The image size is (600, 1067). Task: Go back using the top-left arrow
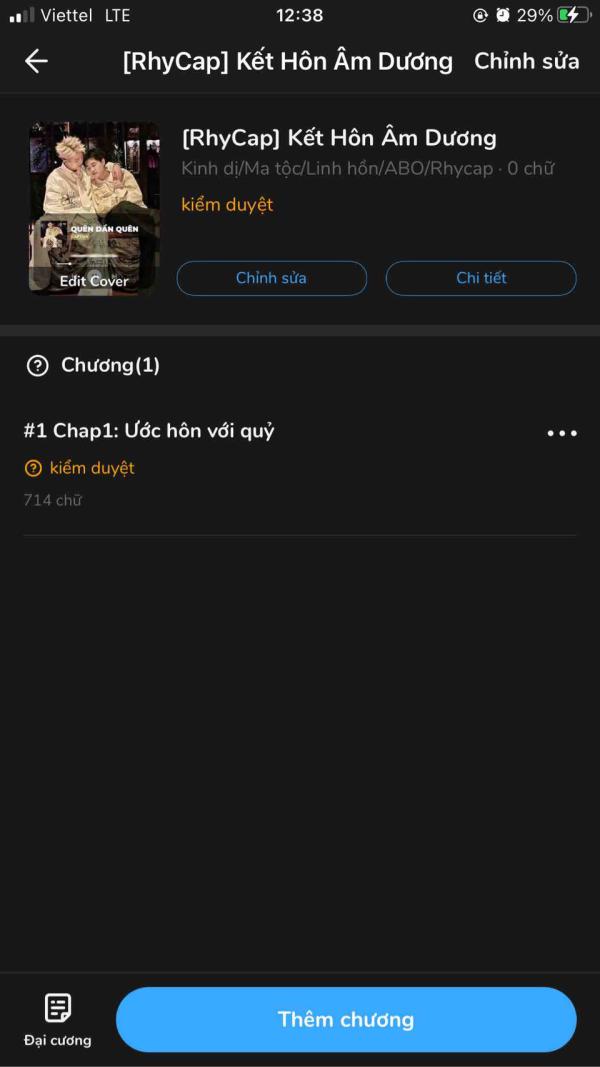click(36, 61)
